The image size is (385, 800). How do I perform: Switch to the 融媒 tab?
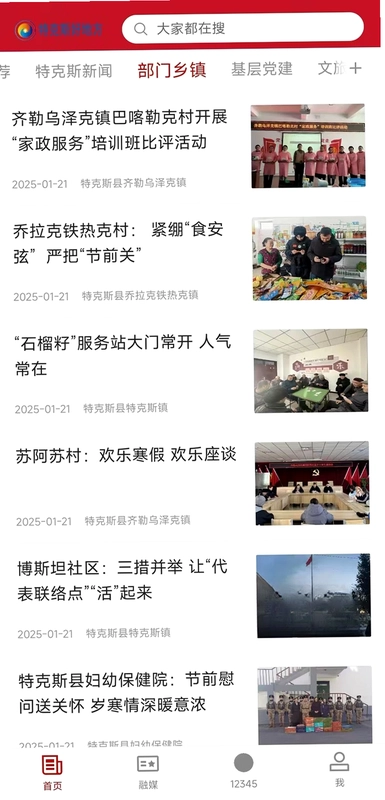point(148,772)
